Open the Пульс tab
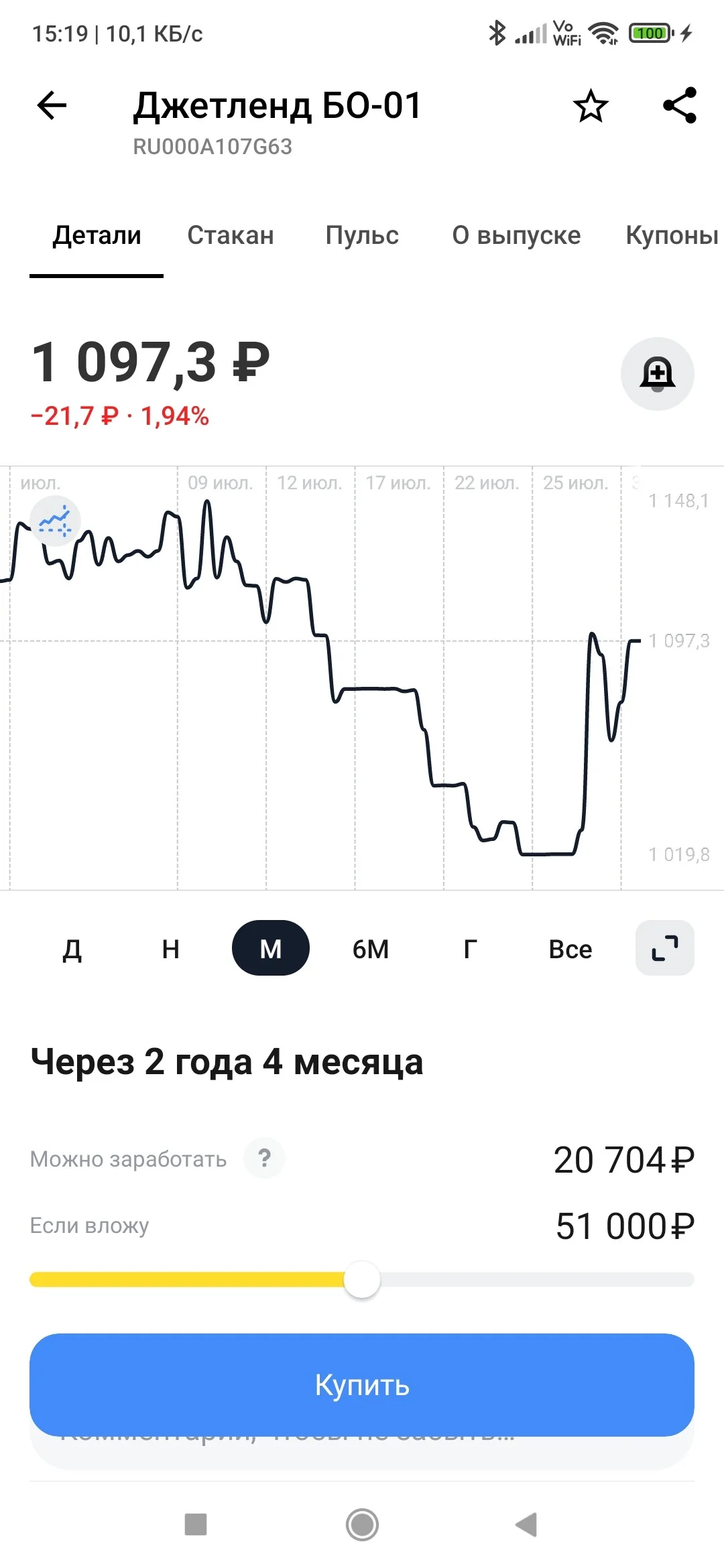 tap(362, 235)
